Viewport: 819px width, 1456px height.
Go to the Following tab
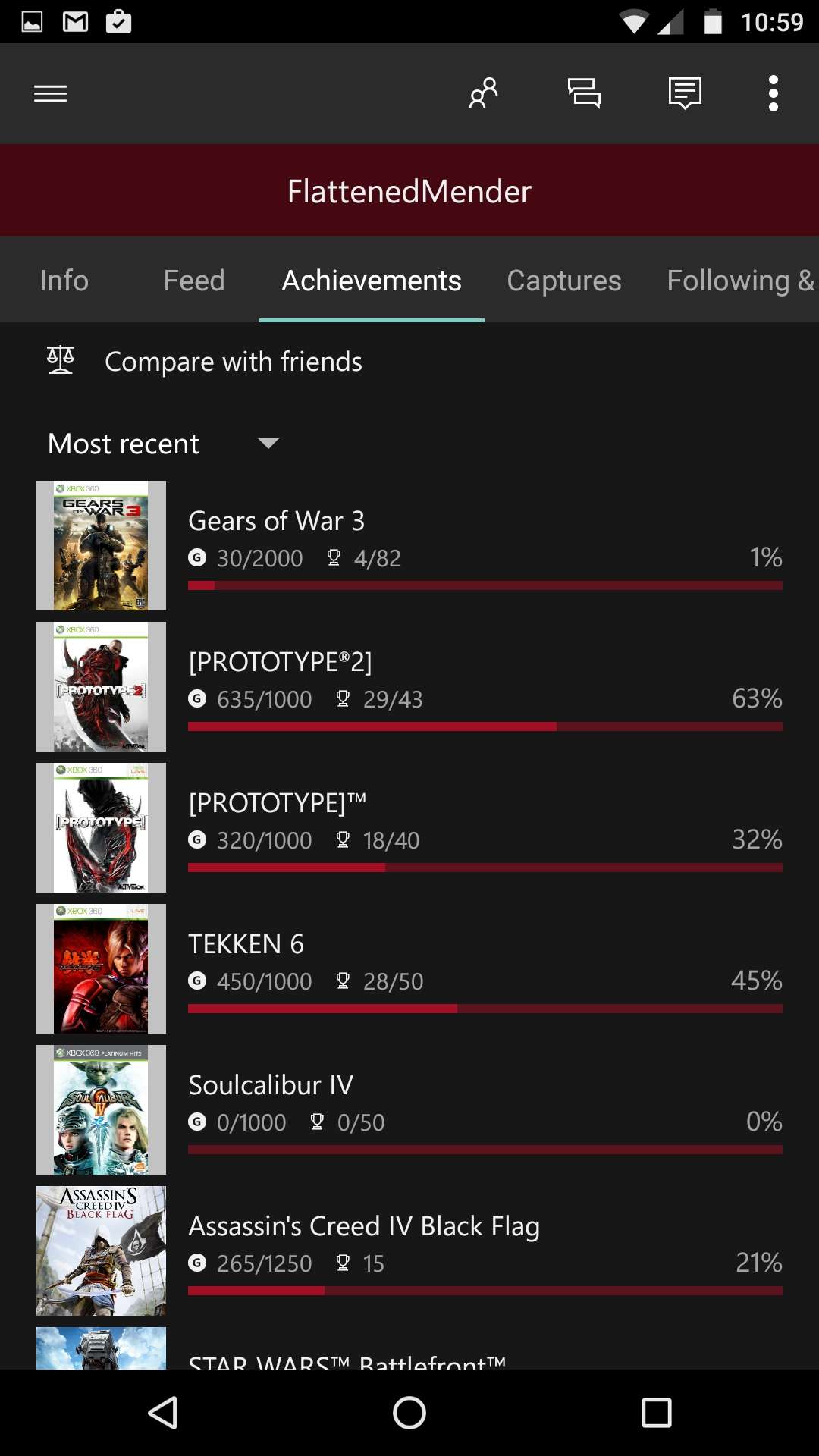pyautogui.click(x=739, y=281)
